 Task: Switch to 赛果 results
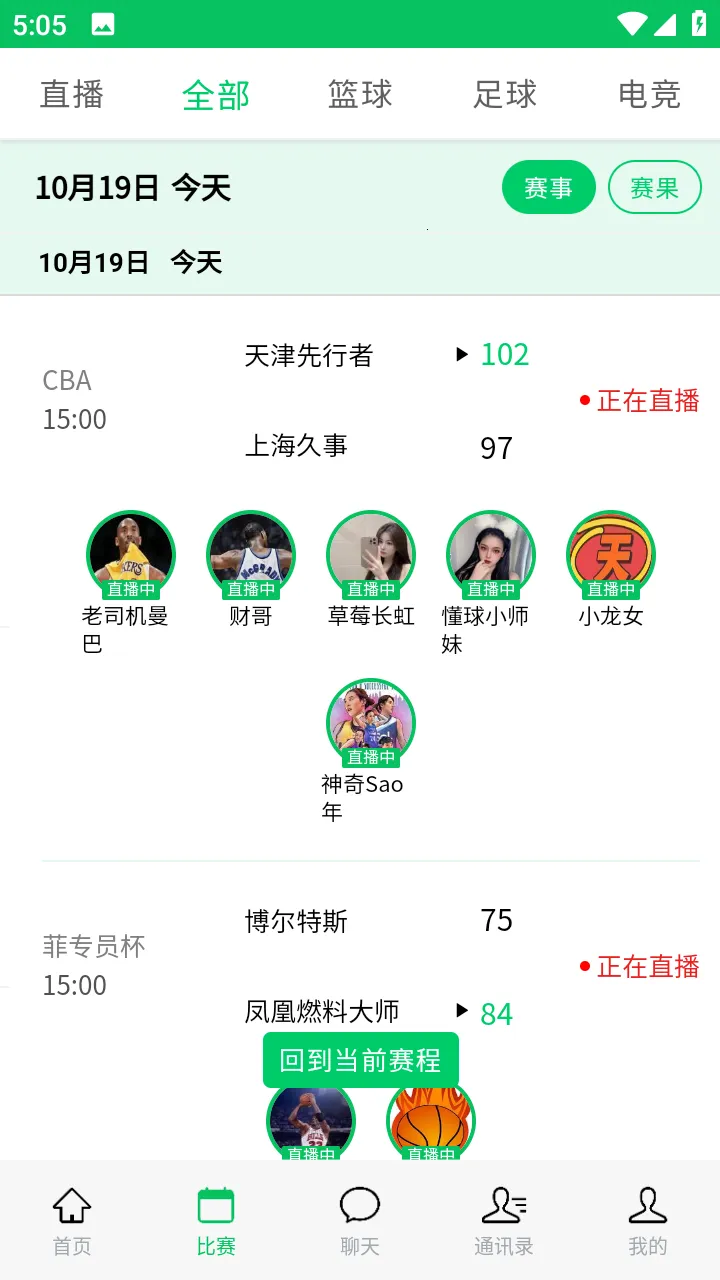(654, 187)
